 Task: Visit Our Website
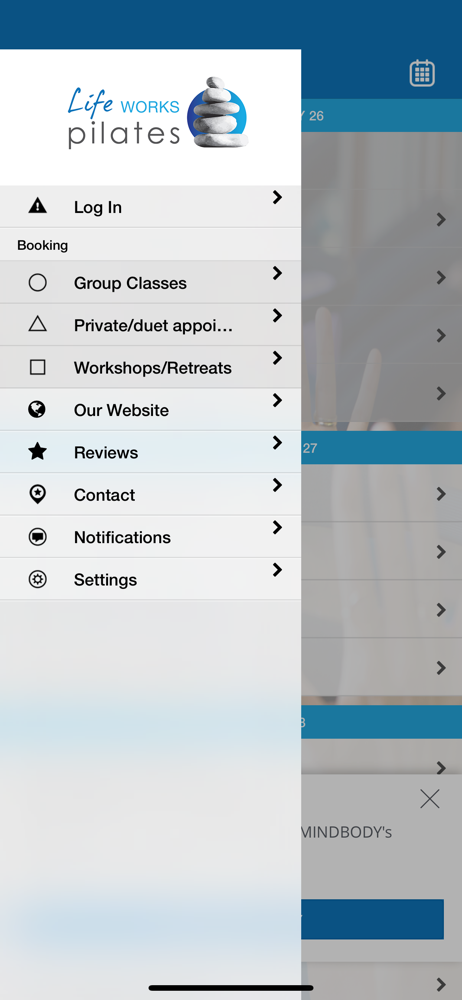(x=151, y=409)
